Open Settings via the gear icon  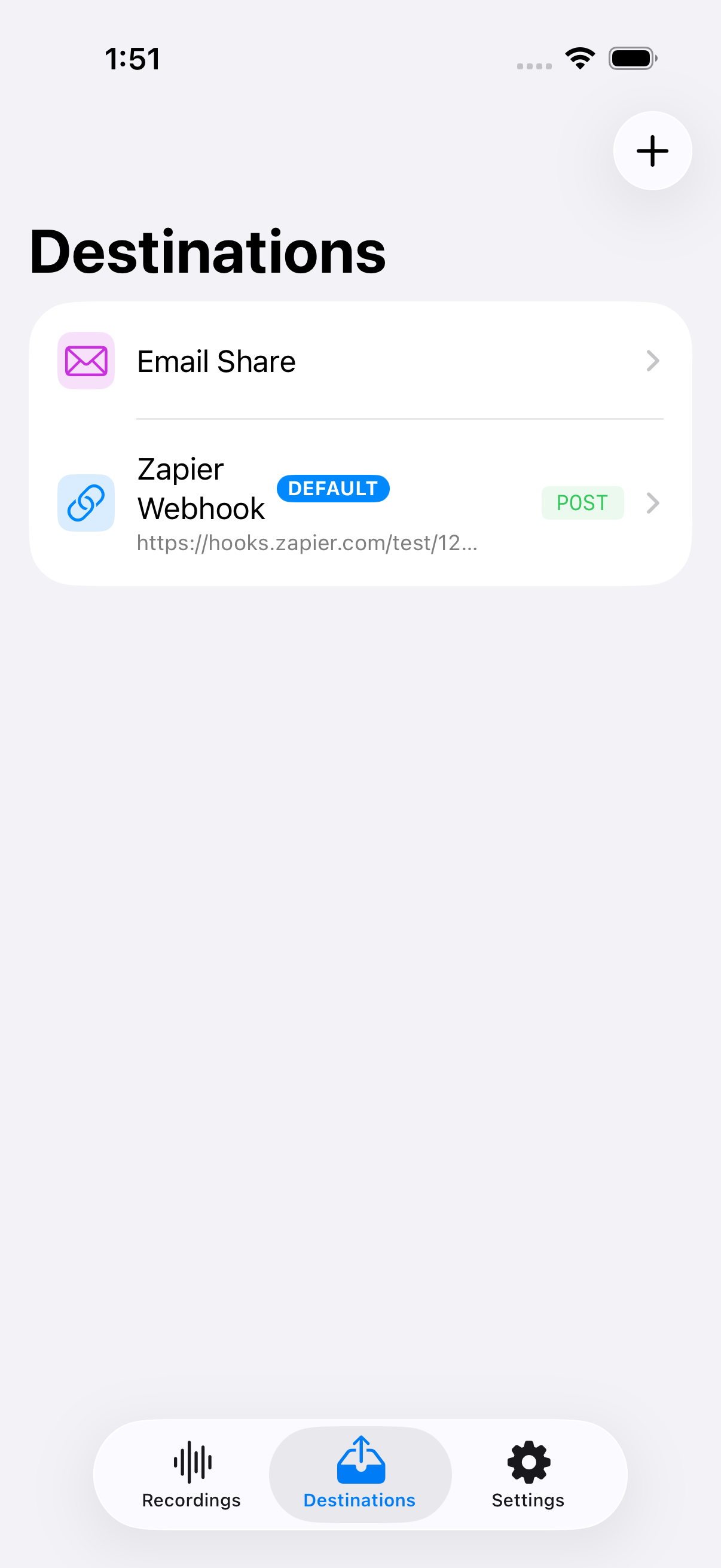(x=527, y=1462)
